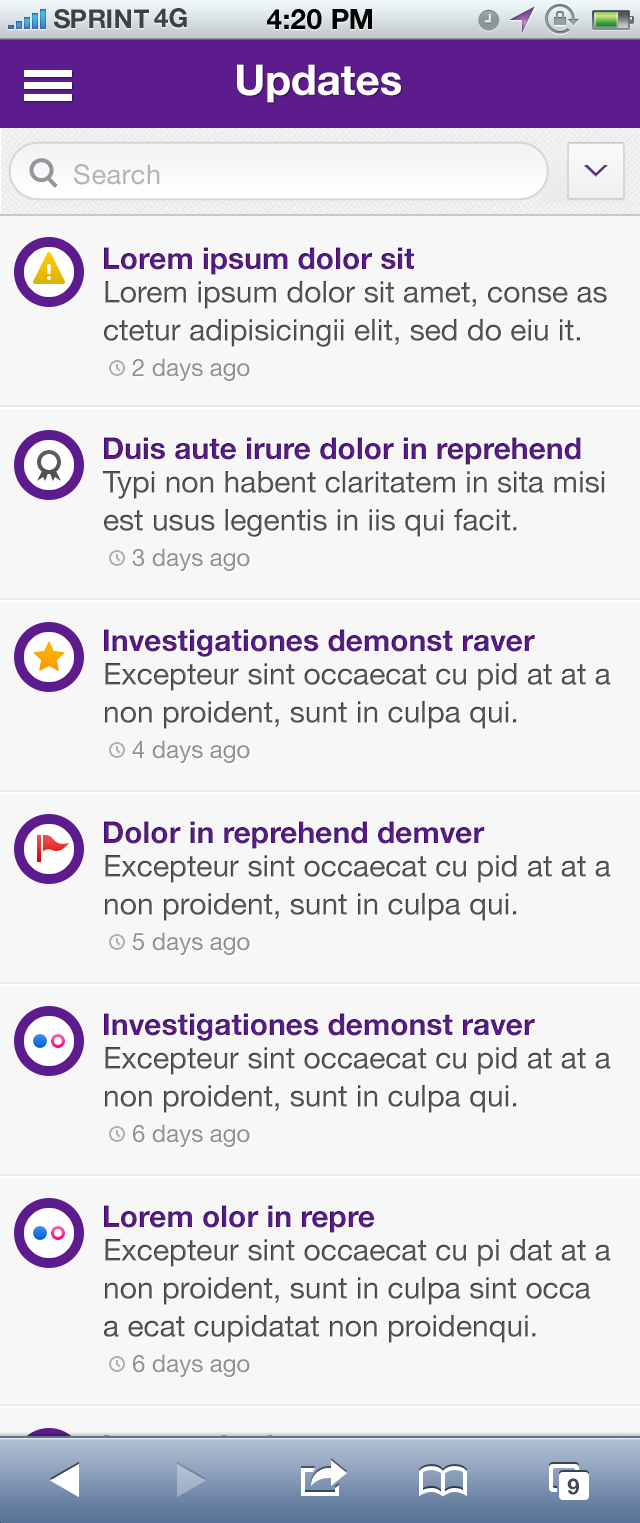Show the 9 open browser tabs

coord(567,1481)
